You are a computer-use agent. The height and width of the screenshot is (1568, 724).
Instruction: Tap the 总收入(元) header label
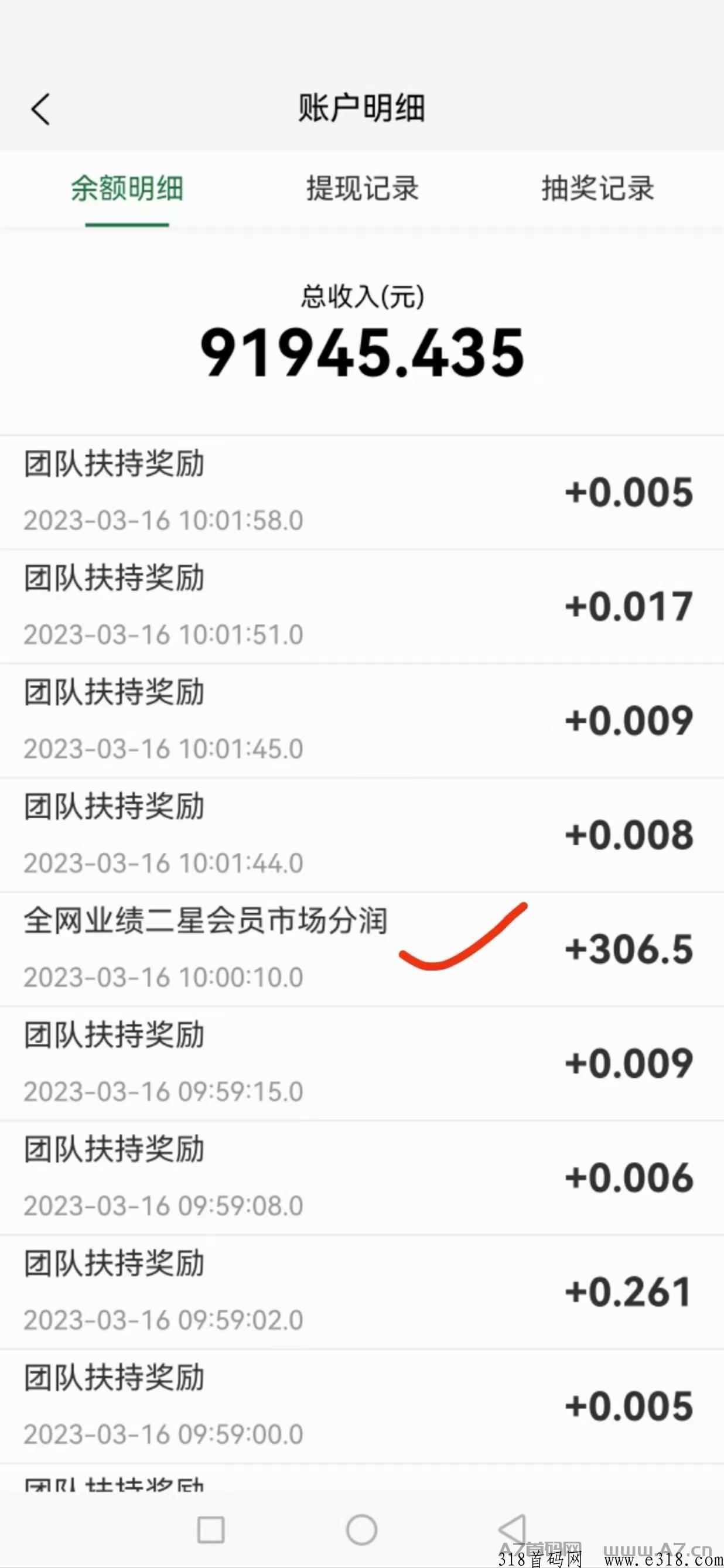[x=361, y=296]
